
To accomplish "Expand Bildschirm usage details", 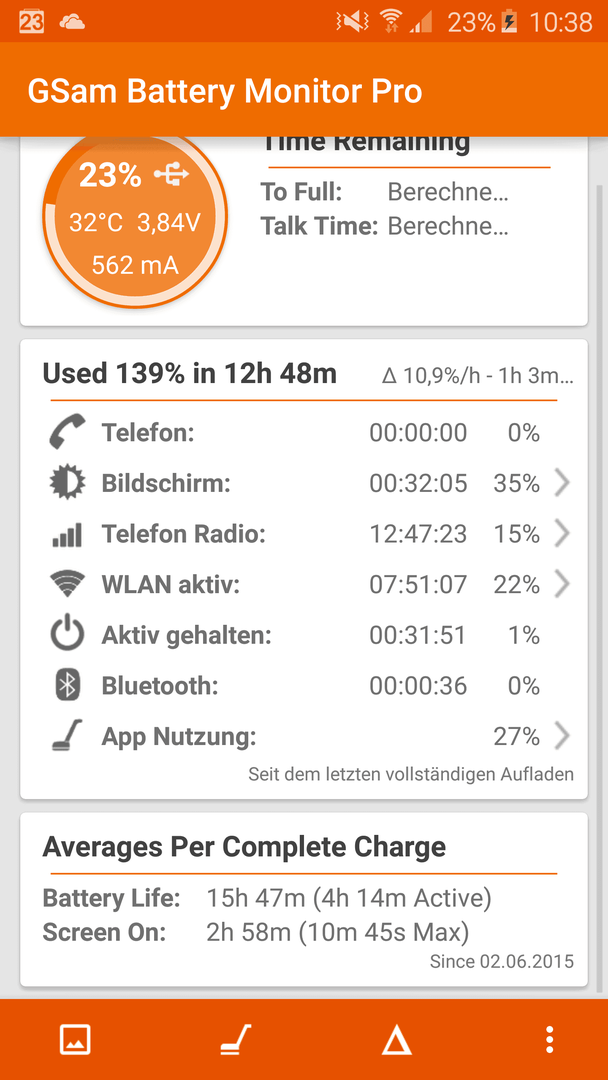I will (304, 484).
